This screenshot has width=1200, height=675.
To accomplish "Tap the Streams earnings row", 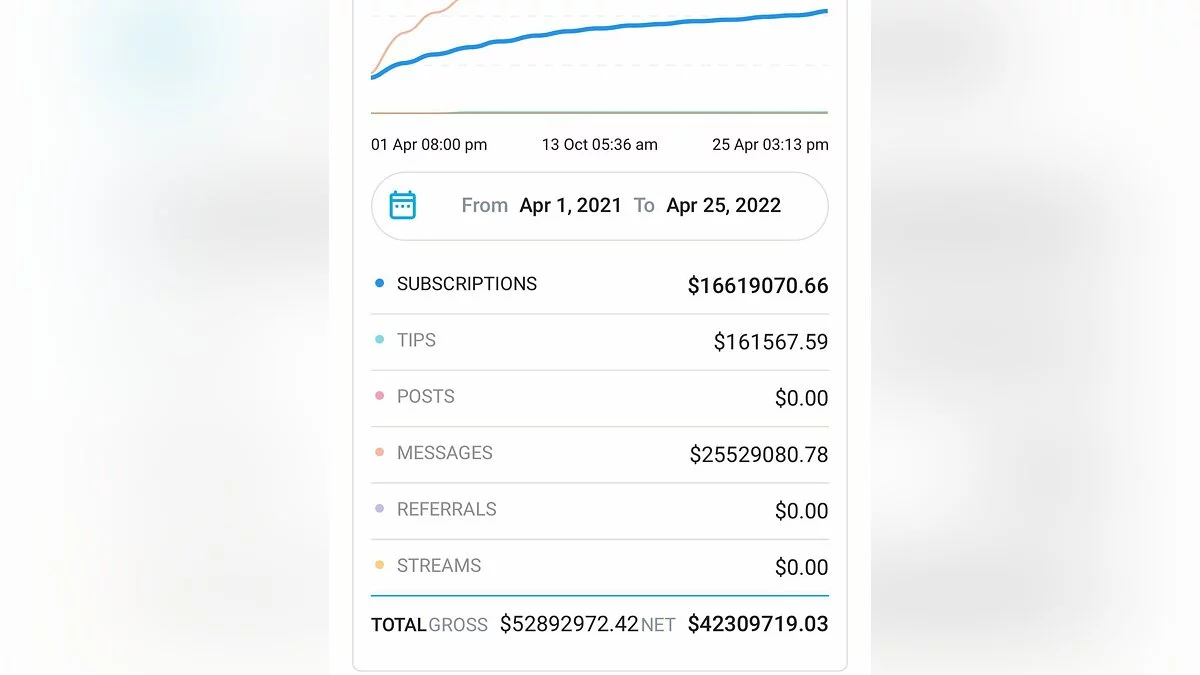I will [439, 566].
